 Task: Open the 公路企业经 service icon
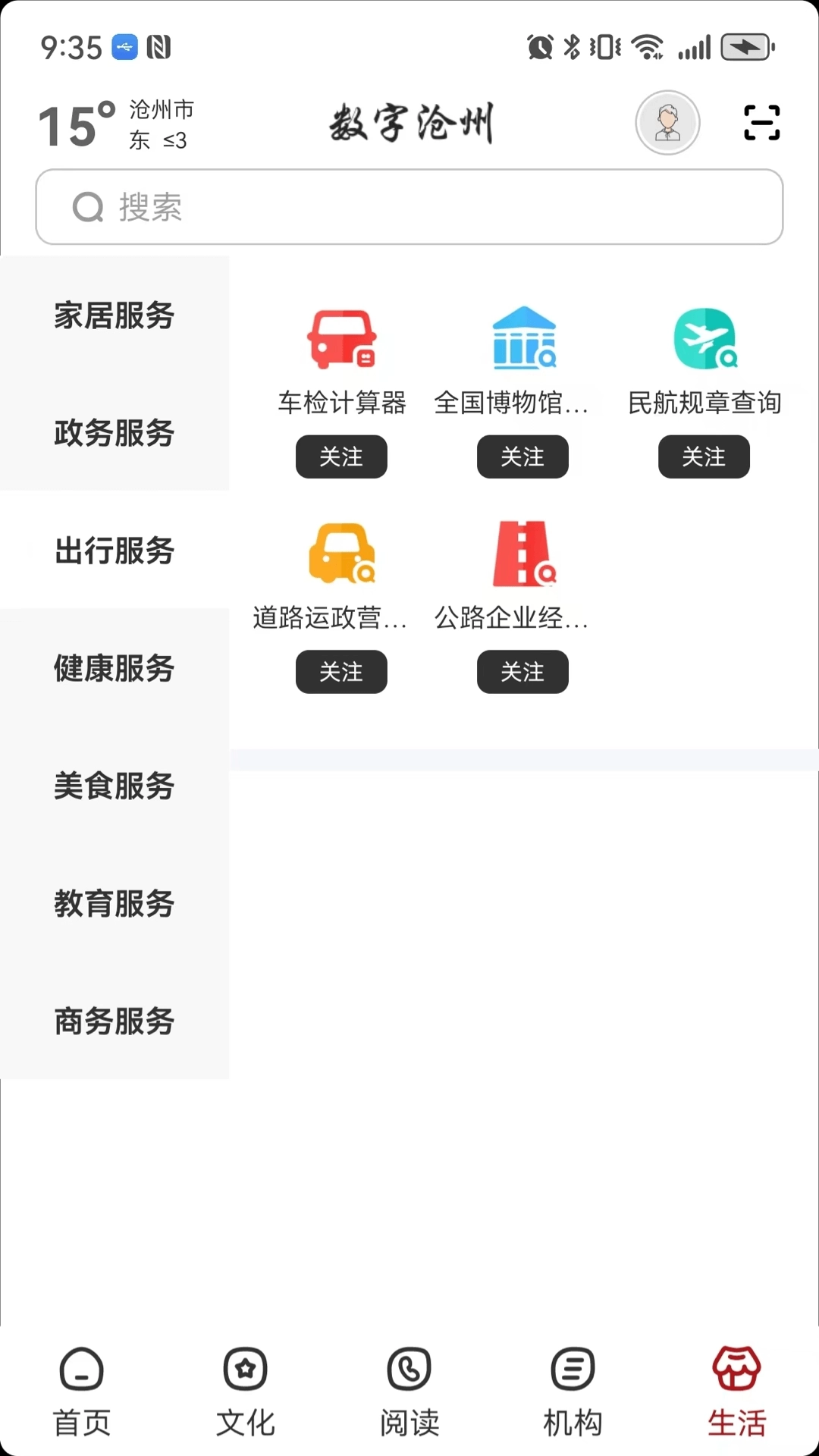point(522,554)
